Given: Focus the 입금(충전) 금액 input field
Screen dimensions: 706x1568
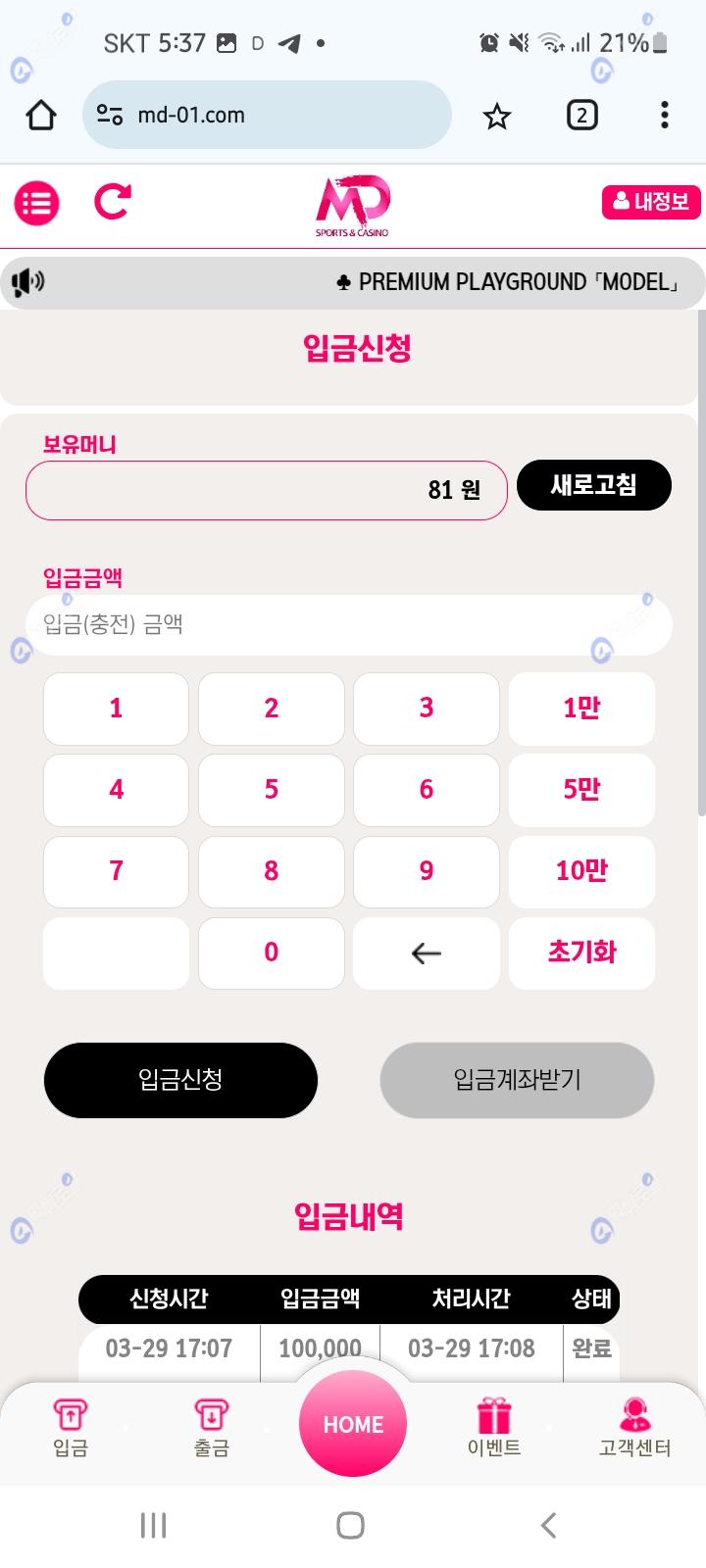Looking at the screenshot, I should pos(348,624).
